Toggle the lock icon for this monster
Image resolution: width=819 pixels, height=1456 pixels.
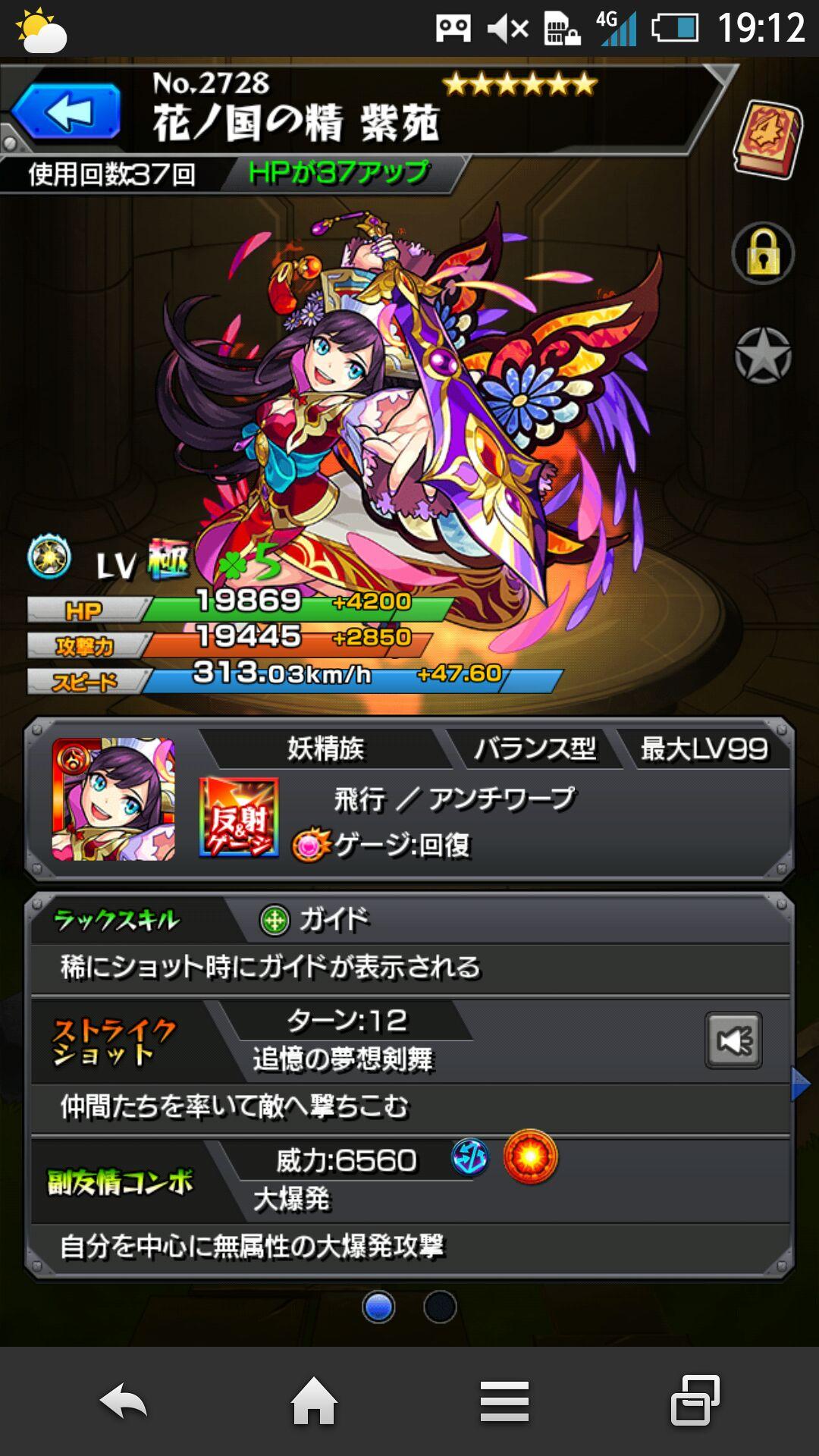point(763,255)
